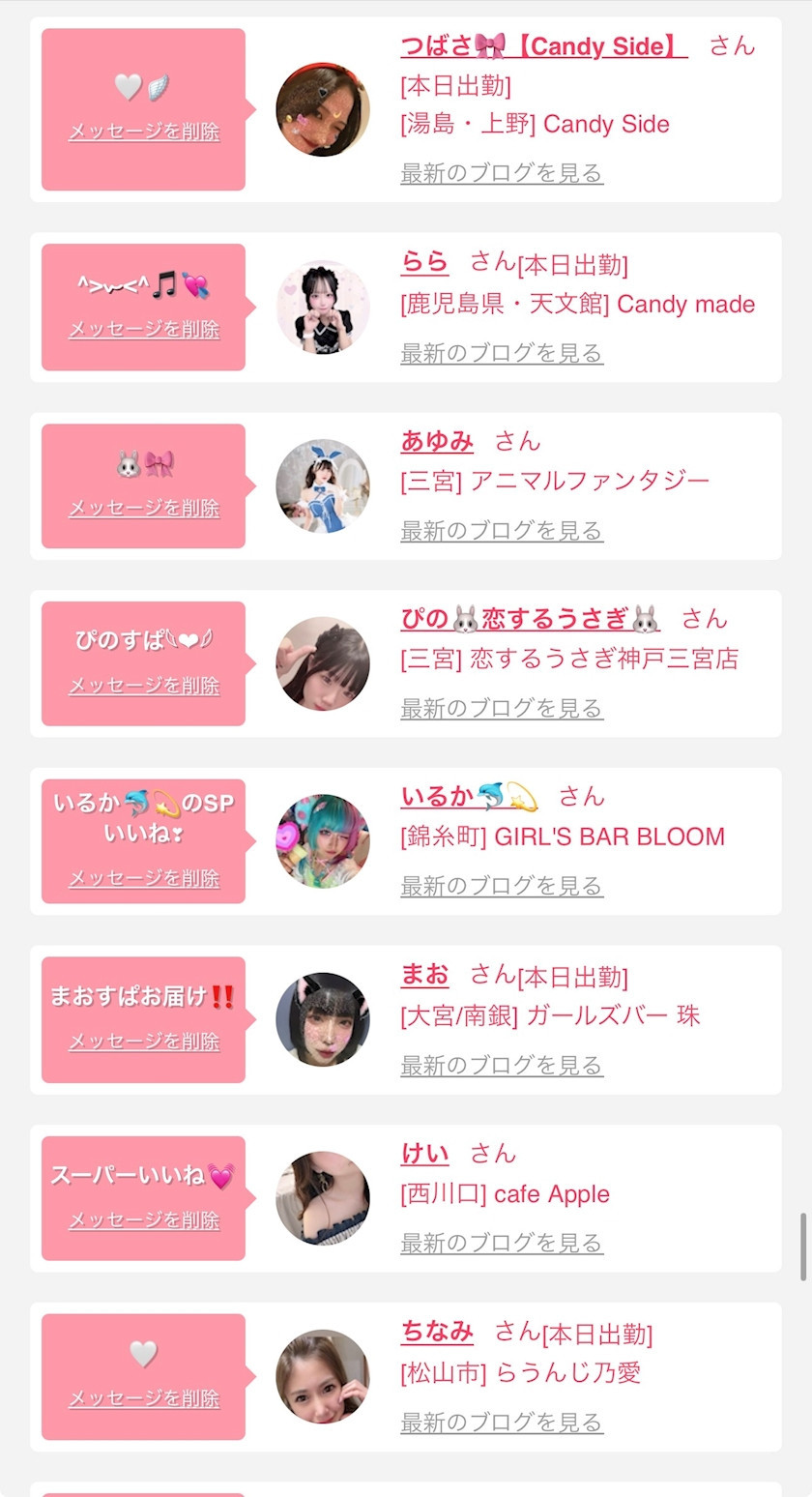
Task: Delete the message sent to らら
Action: pyautogui.click(x=144, y=329)
